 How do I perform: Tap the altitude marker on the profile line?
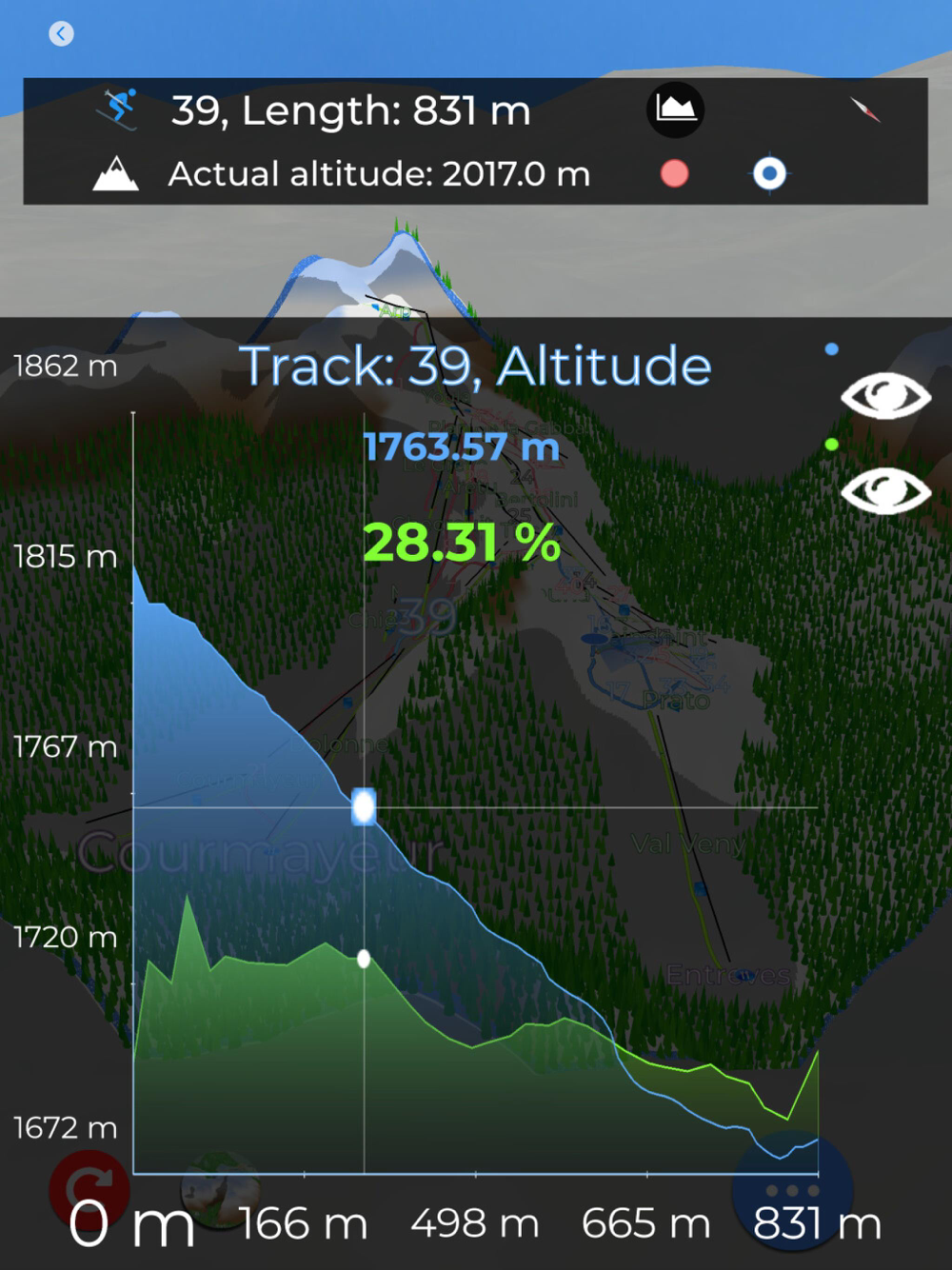pos(364,807)
